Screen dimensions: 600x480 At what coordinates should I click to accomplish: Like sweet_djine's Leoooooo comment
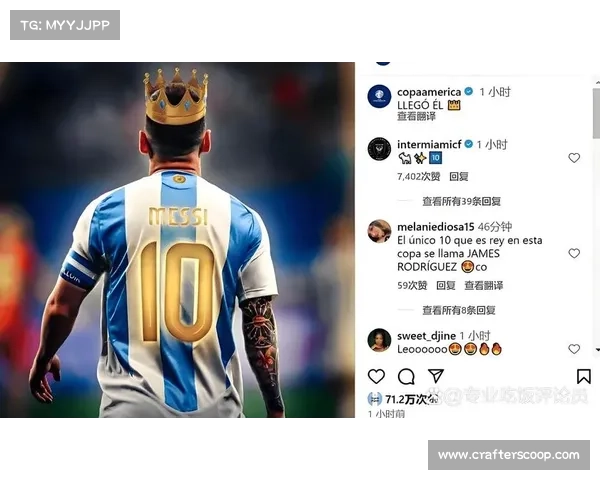[x=574, y=349]
